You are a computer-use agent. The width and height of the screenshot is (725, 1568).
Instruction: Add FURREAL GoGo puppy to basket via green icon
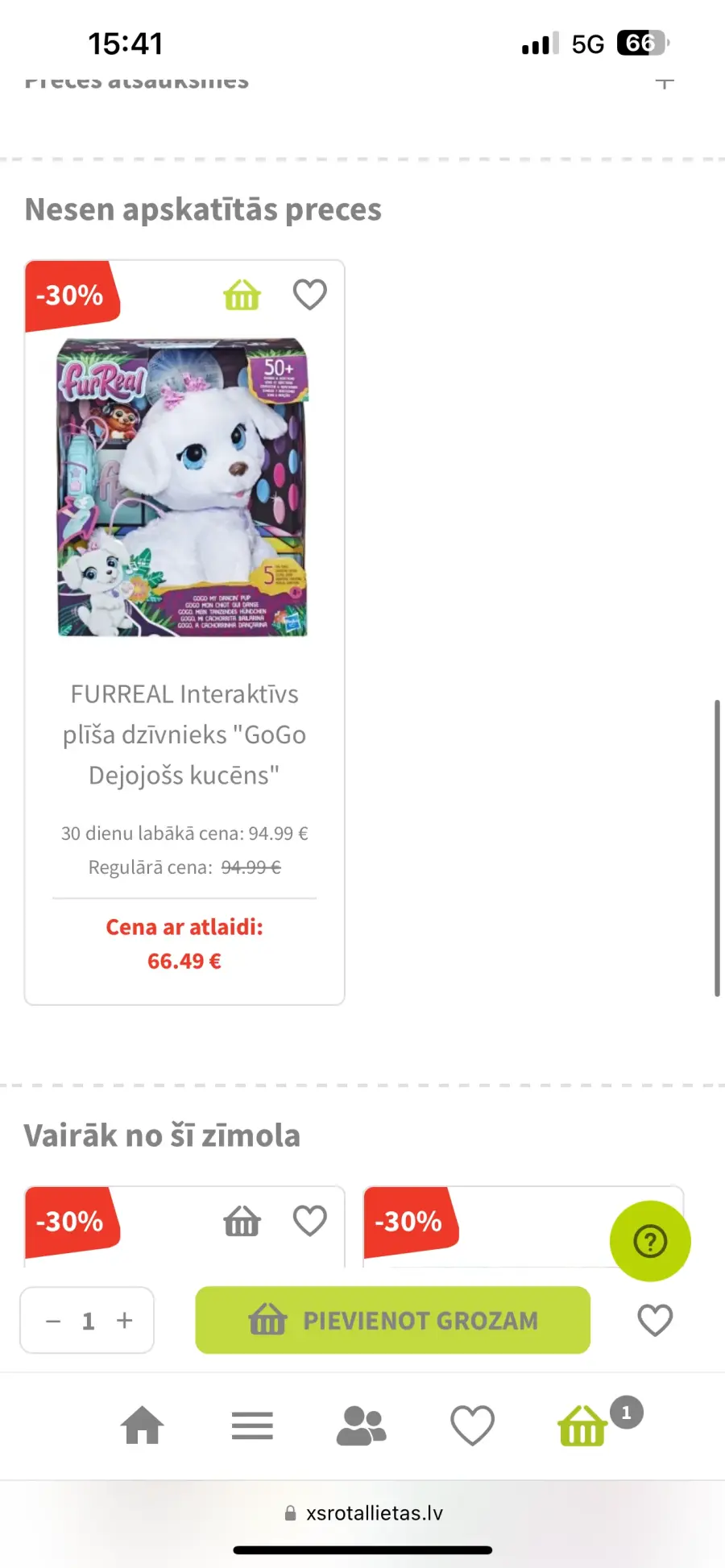[x=242, y=295]
